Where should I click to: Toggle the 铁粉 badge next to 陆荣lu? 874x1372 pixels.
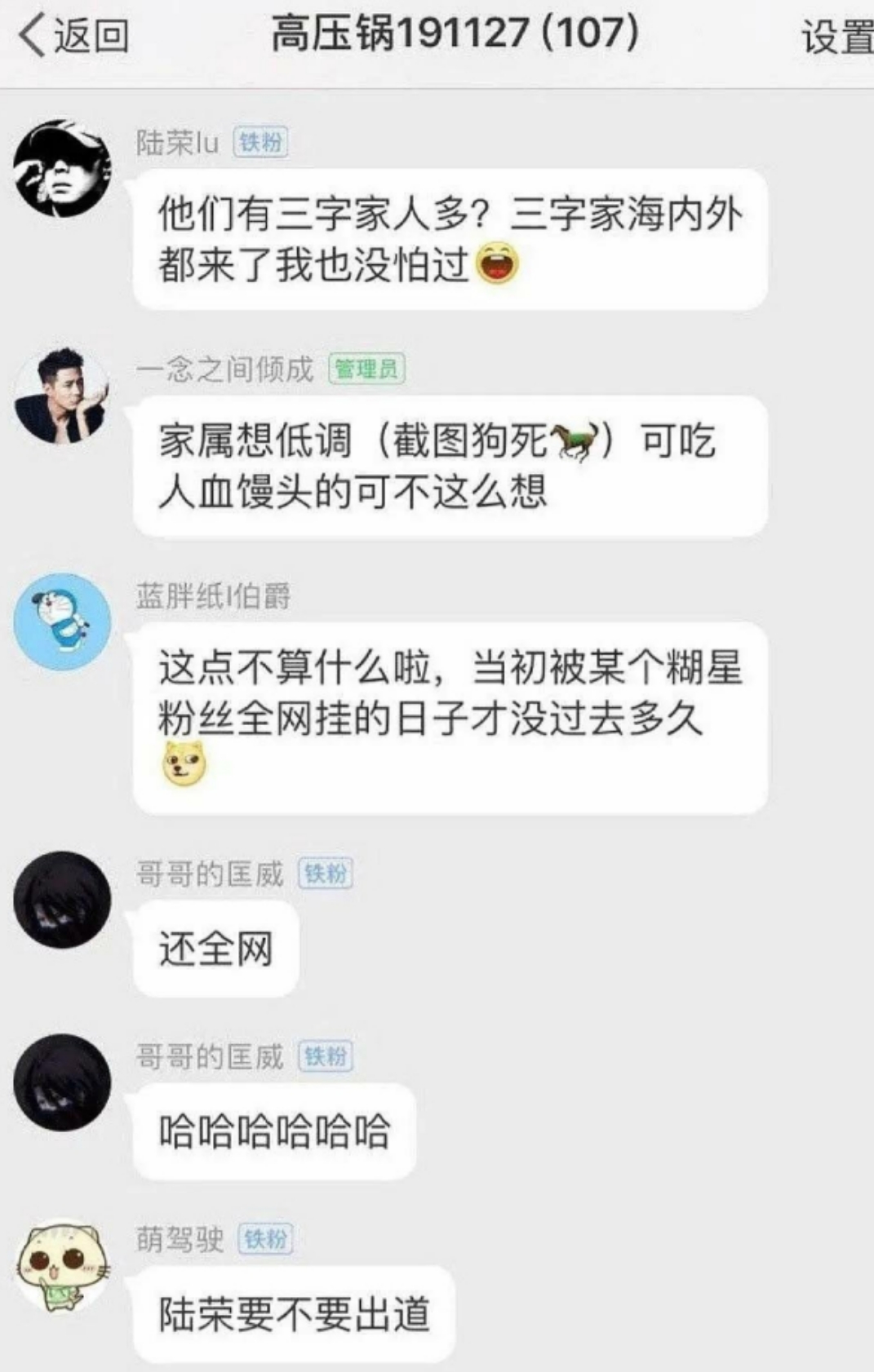pyautogui.click(x=260, y=141)
